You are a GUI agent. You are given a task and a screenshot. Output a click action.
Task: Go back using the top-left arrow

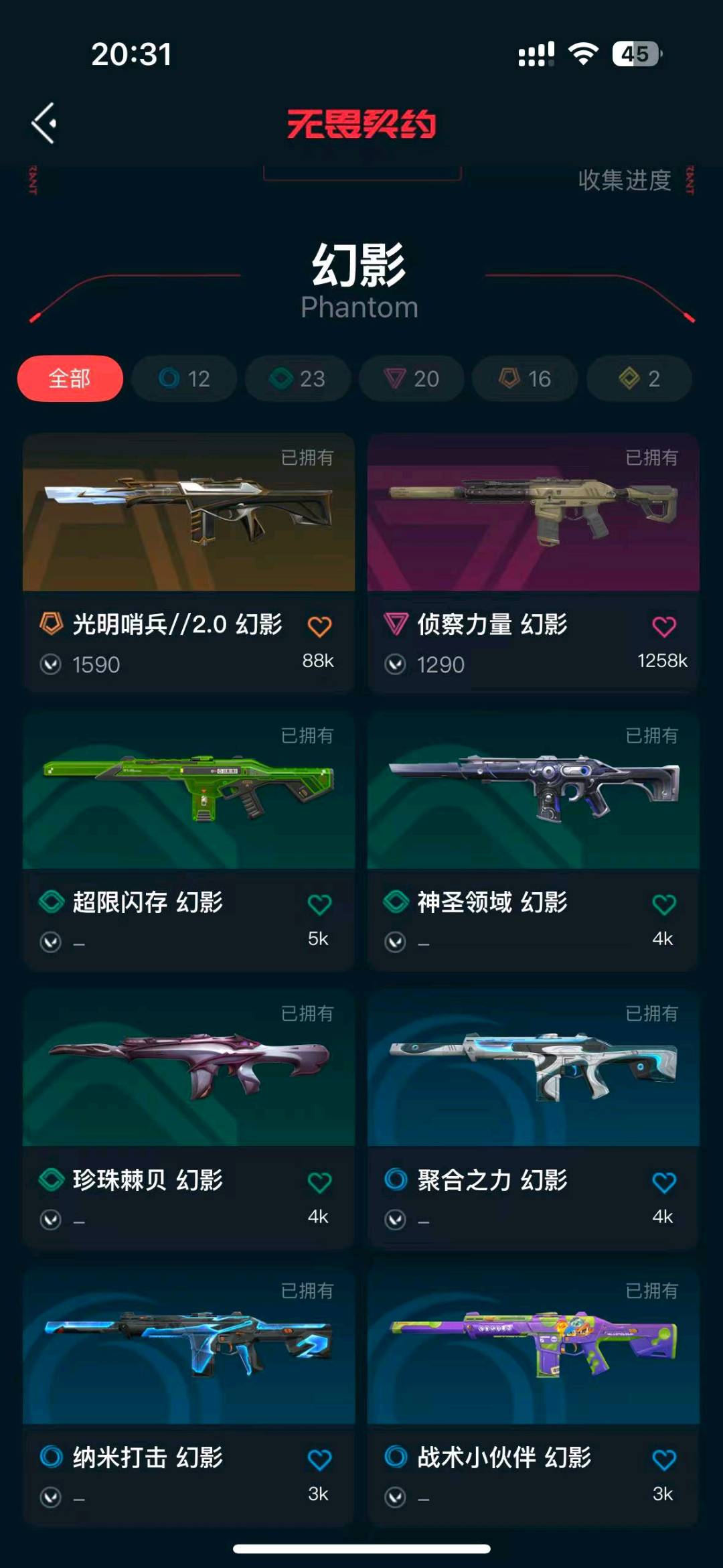coord(44,123)
